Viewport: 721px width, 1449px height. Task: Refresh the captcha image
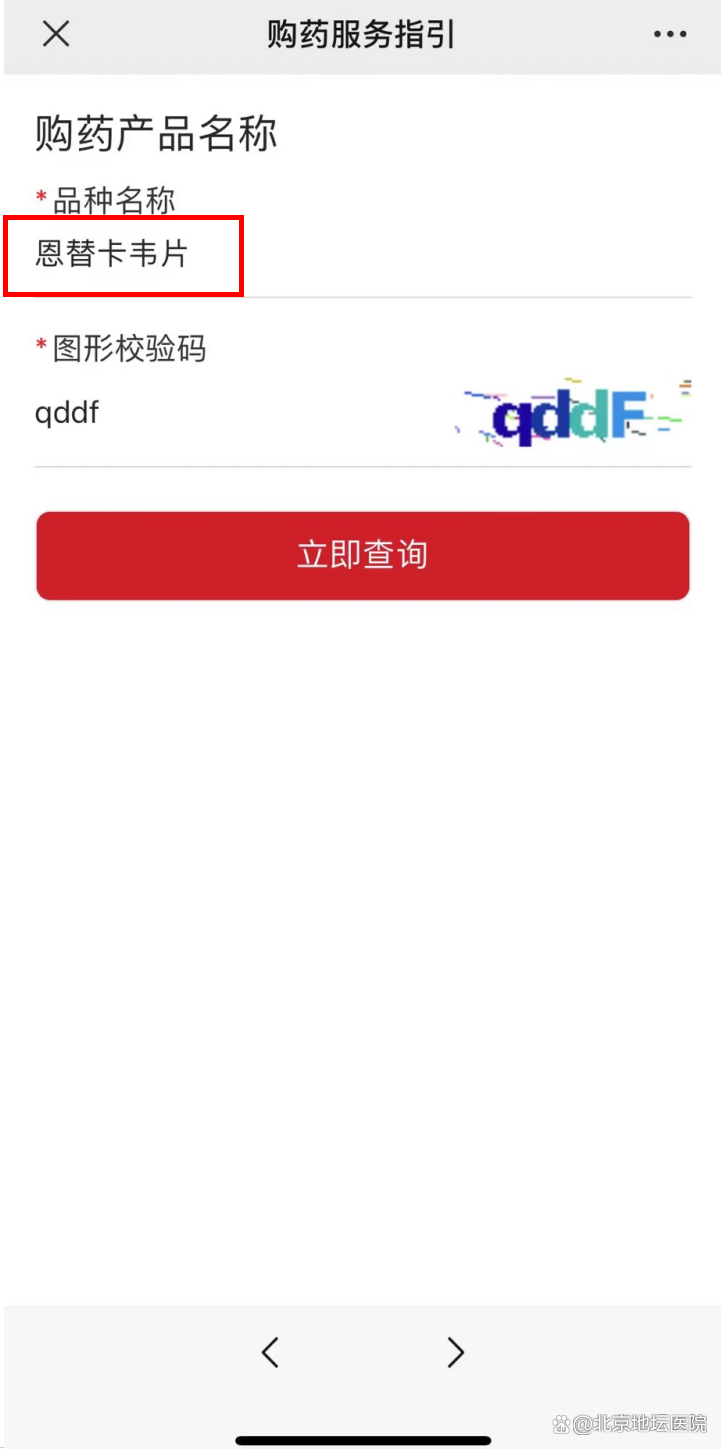tap(571, 412)
